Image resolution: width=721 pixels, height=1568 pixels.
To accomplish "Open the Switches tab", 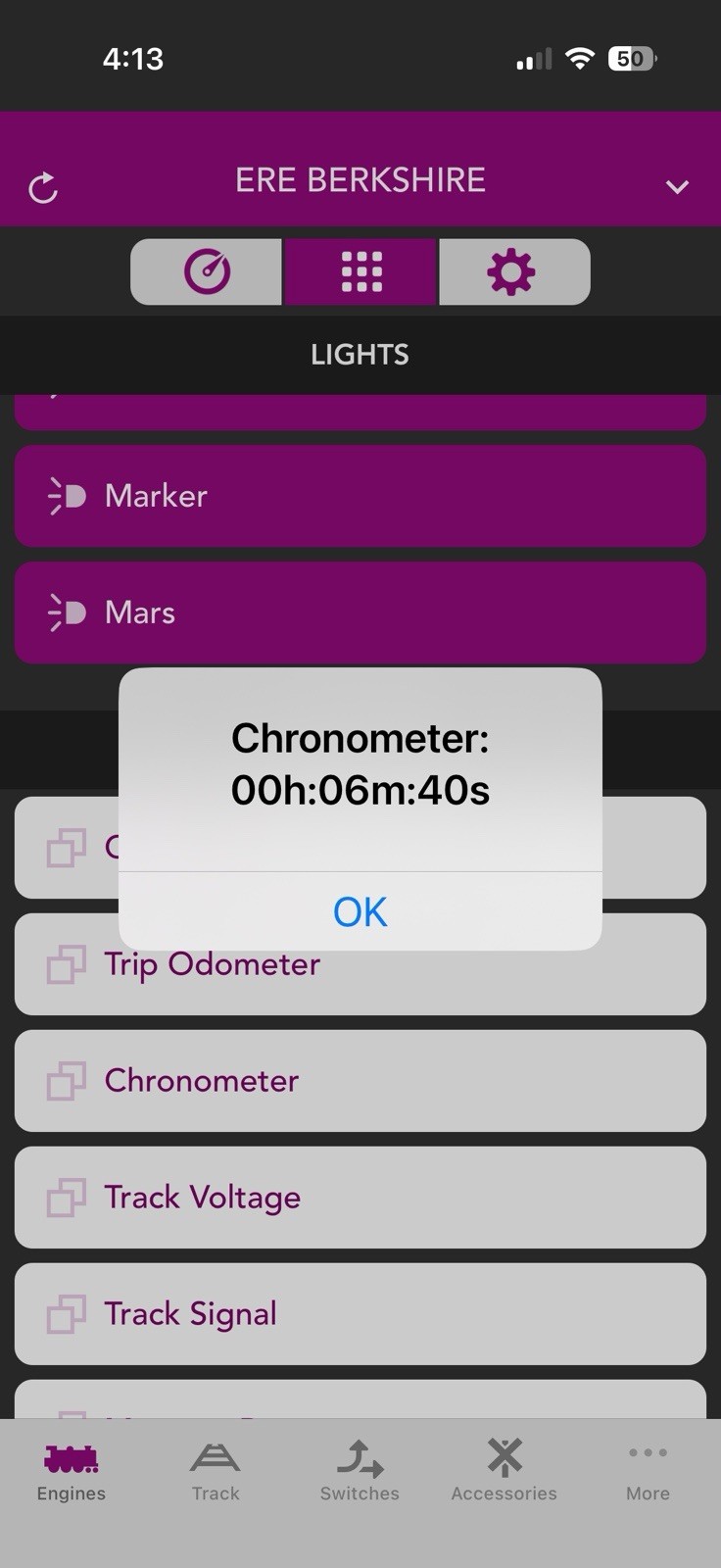I will click(360, 1471).
